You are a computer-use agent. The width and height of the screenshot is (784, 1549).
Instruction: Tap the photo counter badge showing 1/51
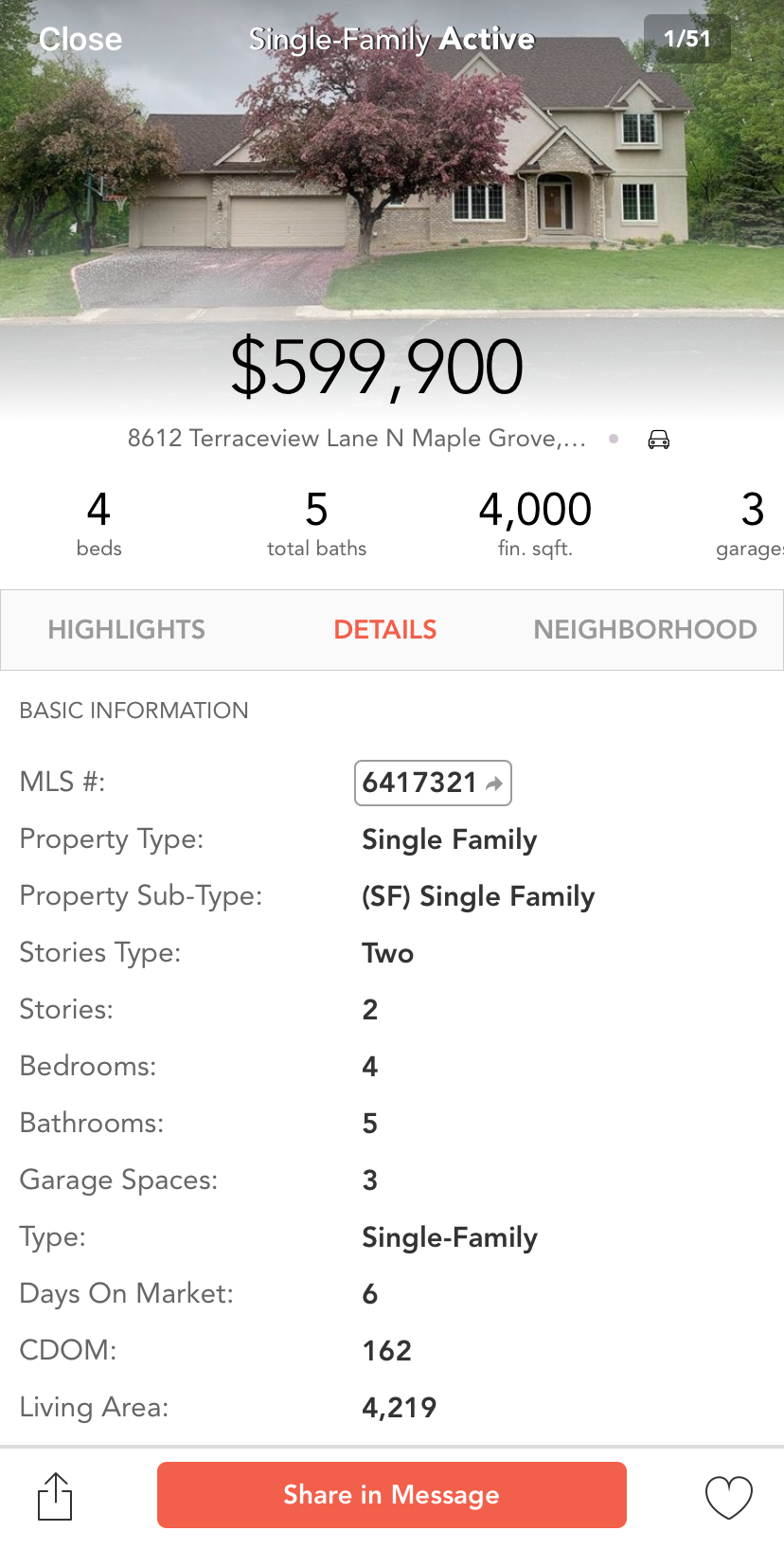tap(688, 38)
